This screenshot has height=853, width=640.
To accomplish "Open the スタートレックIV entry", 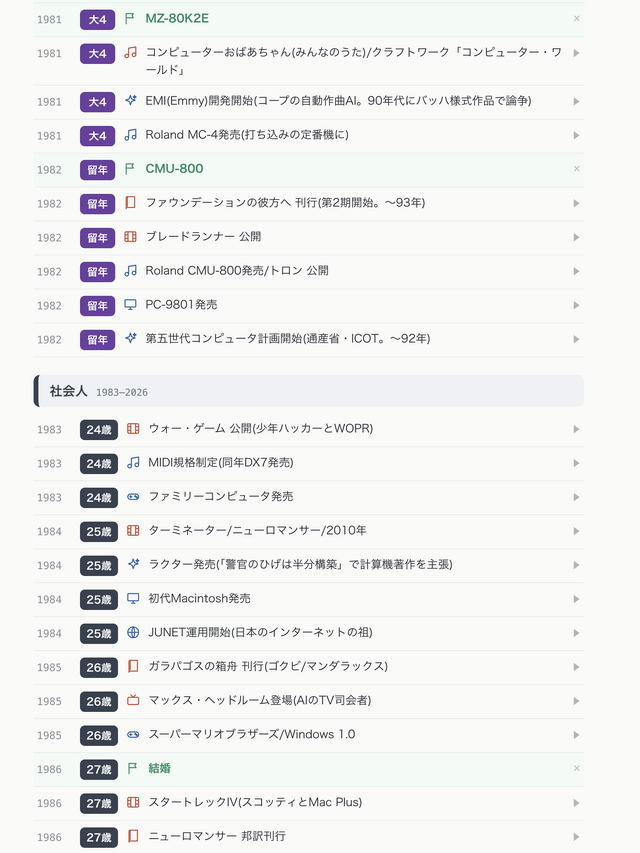I will (x=309, y=803).
